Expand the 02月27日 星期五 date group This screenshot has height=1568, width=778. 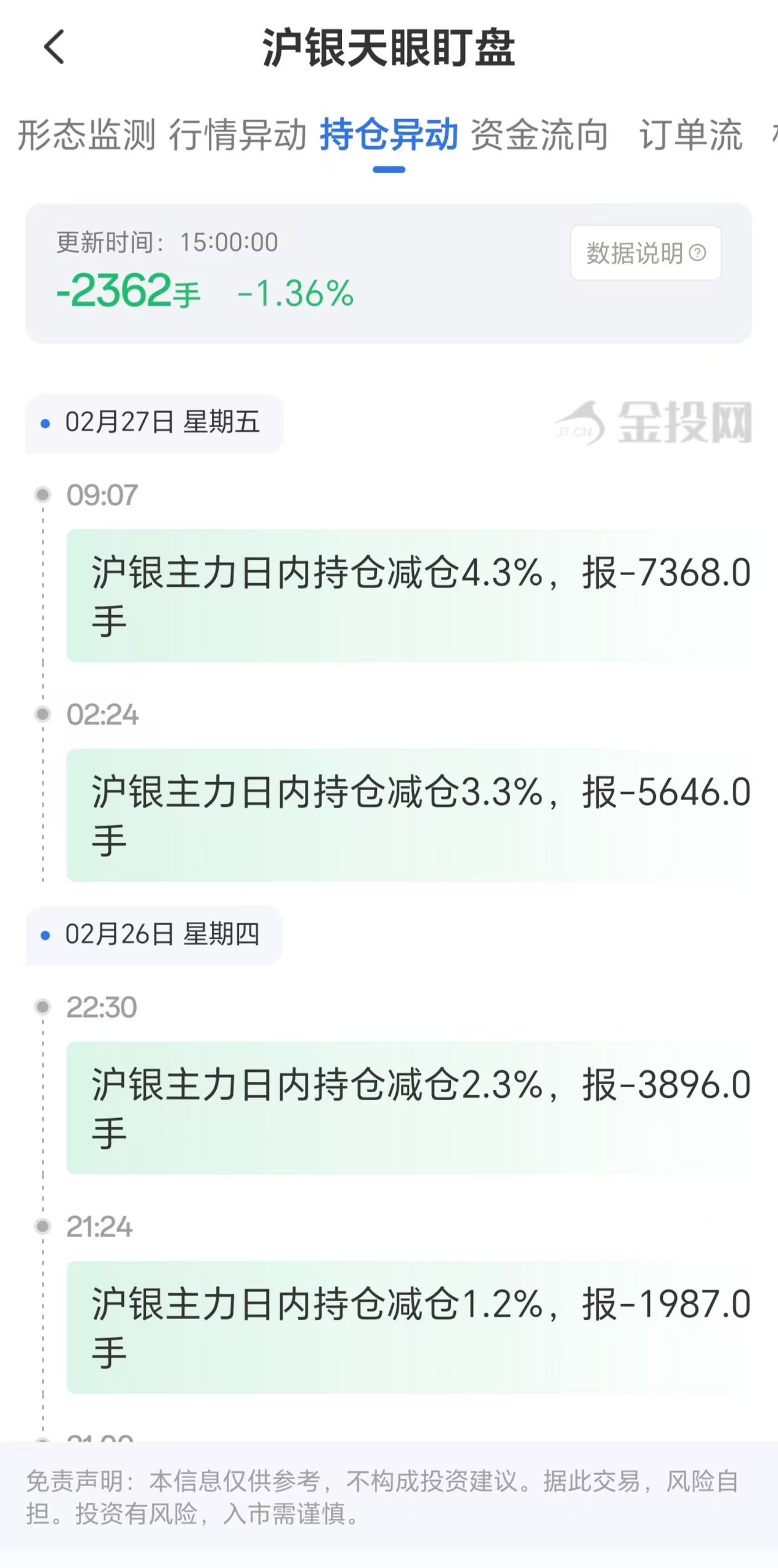(163, 423)
